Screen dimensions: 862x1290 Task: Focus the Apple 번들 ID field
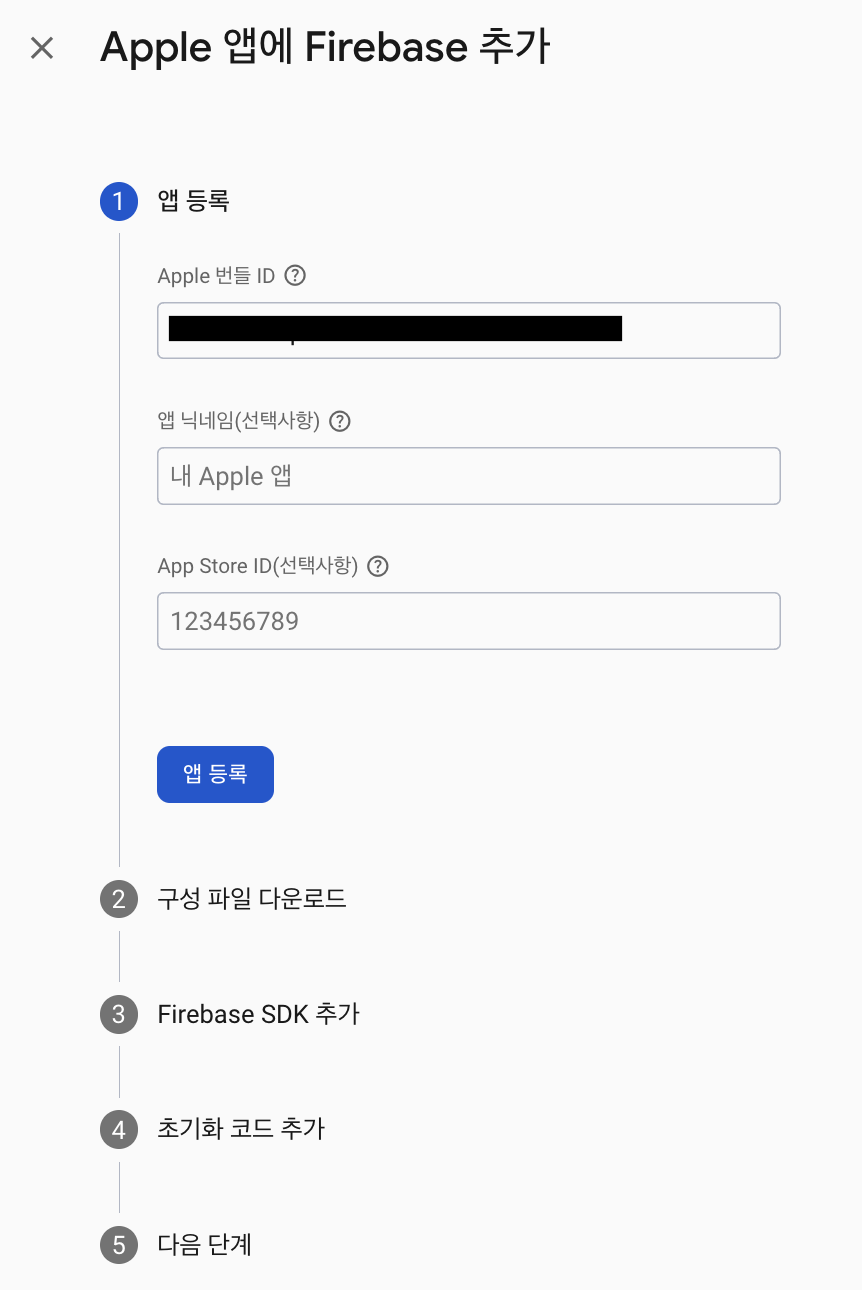(468, 330)
